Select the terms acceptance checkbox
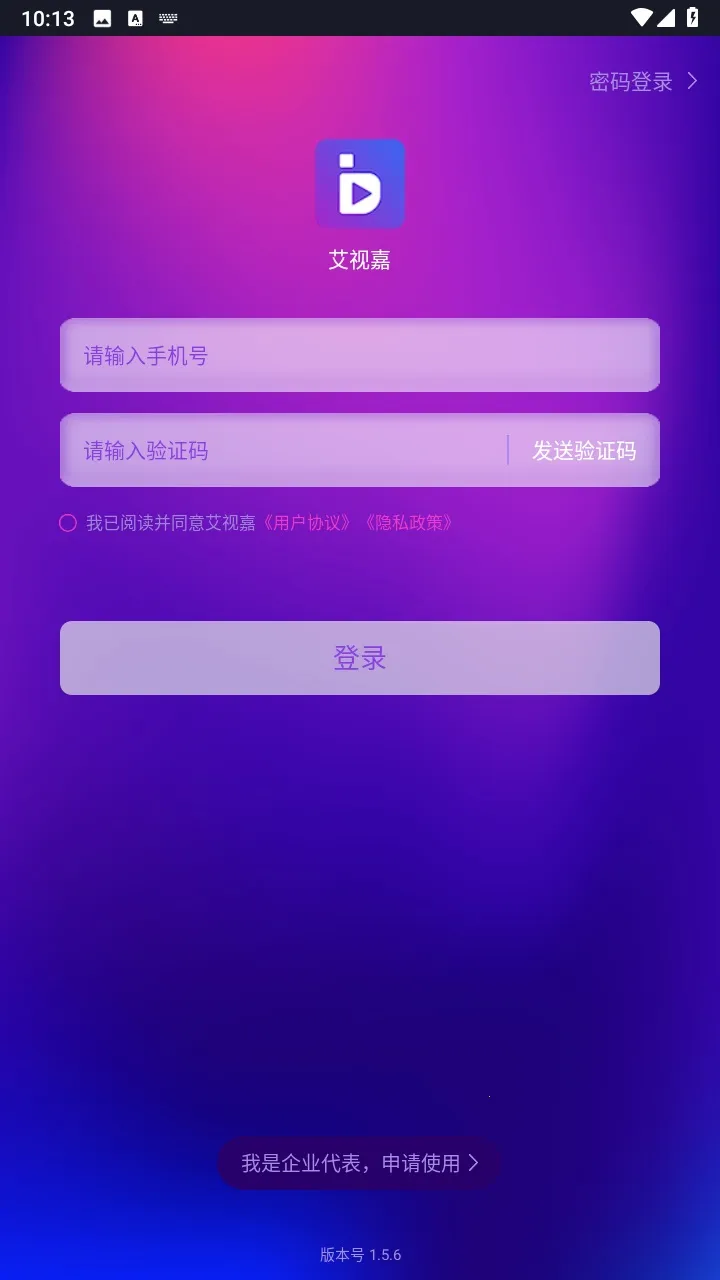This screenshot has width=720, height=1280. (x=68, y=521)
